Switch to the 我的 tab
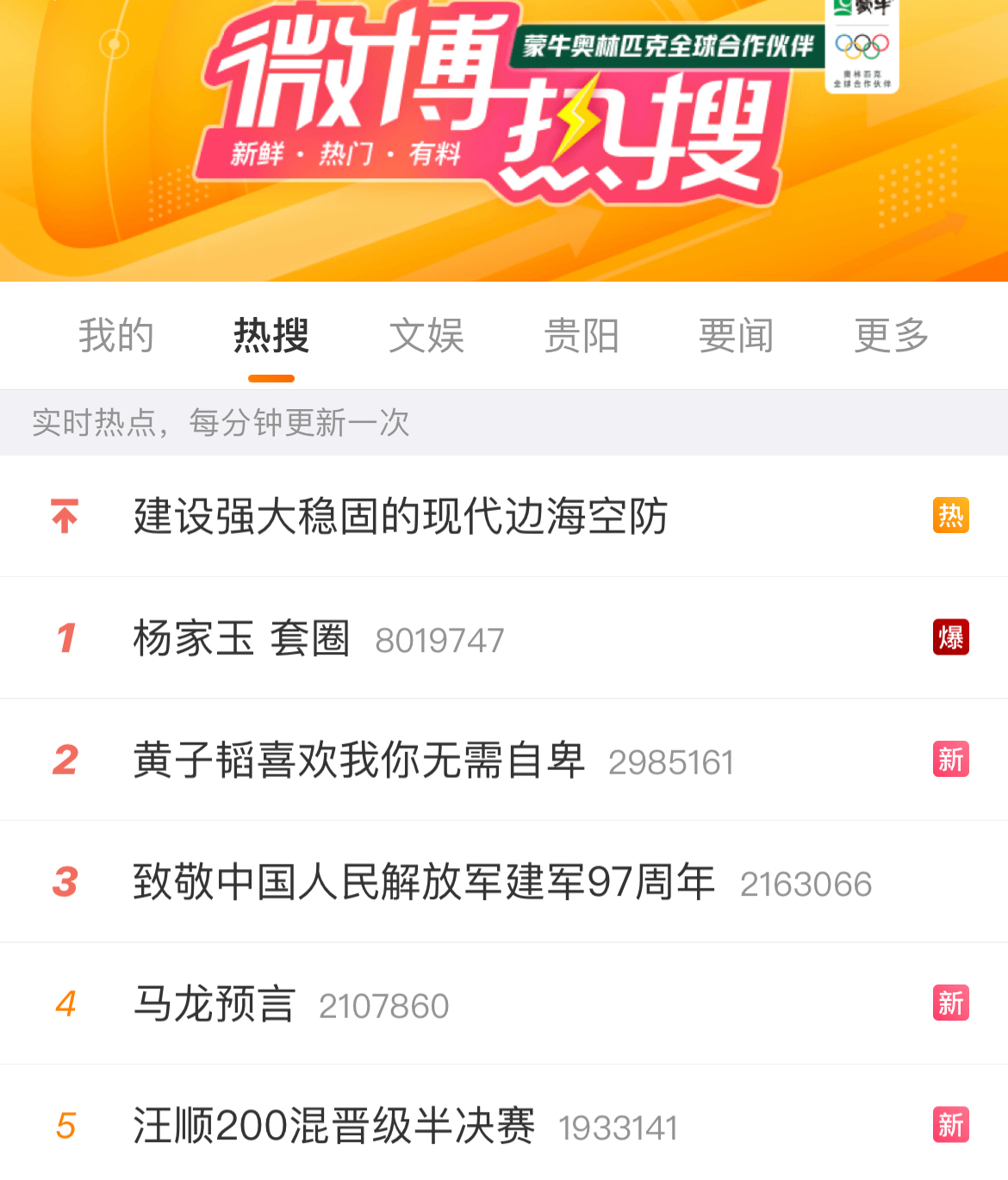Image resolution: width=1008 pixels, height=1180 pixels. coord(116,336)
